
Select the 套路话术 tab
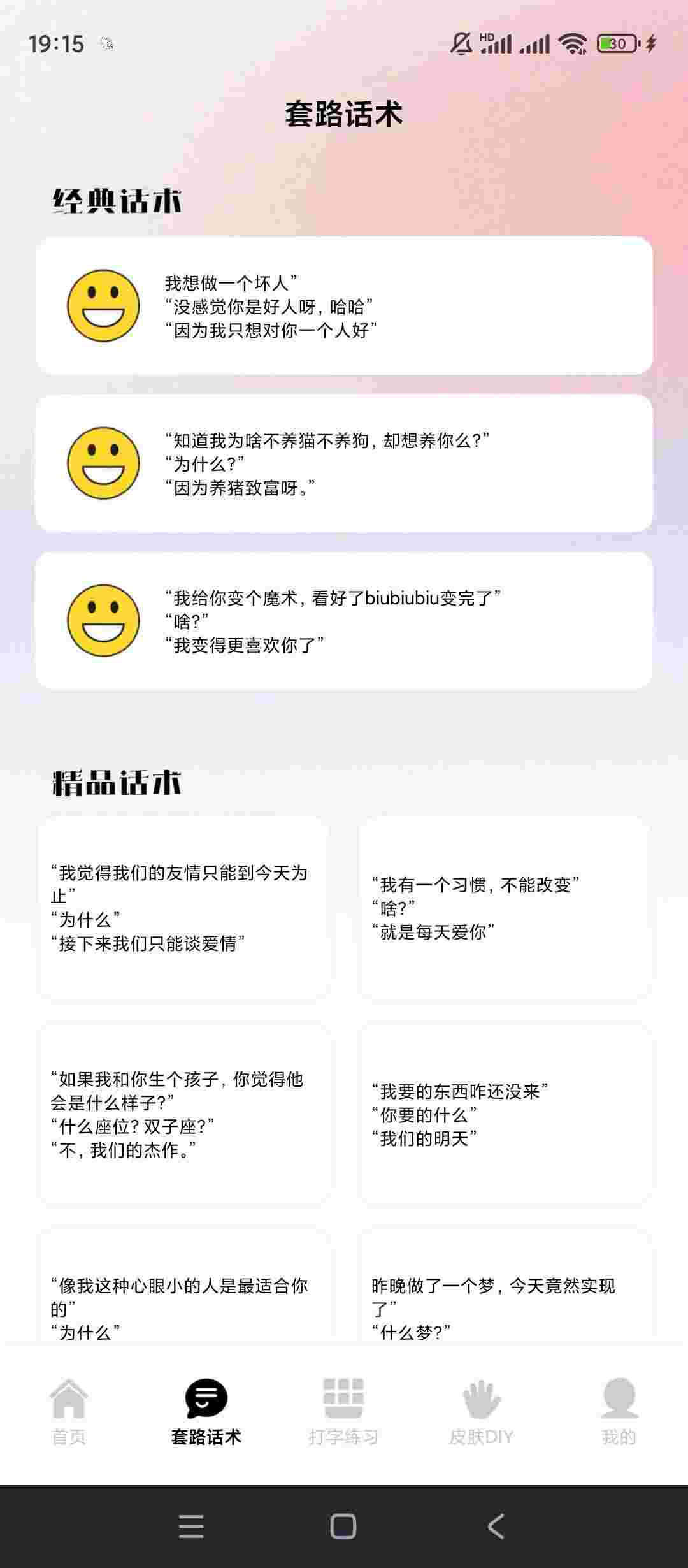206,1411
